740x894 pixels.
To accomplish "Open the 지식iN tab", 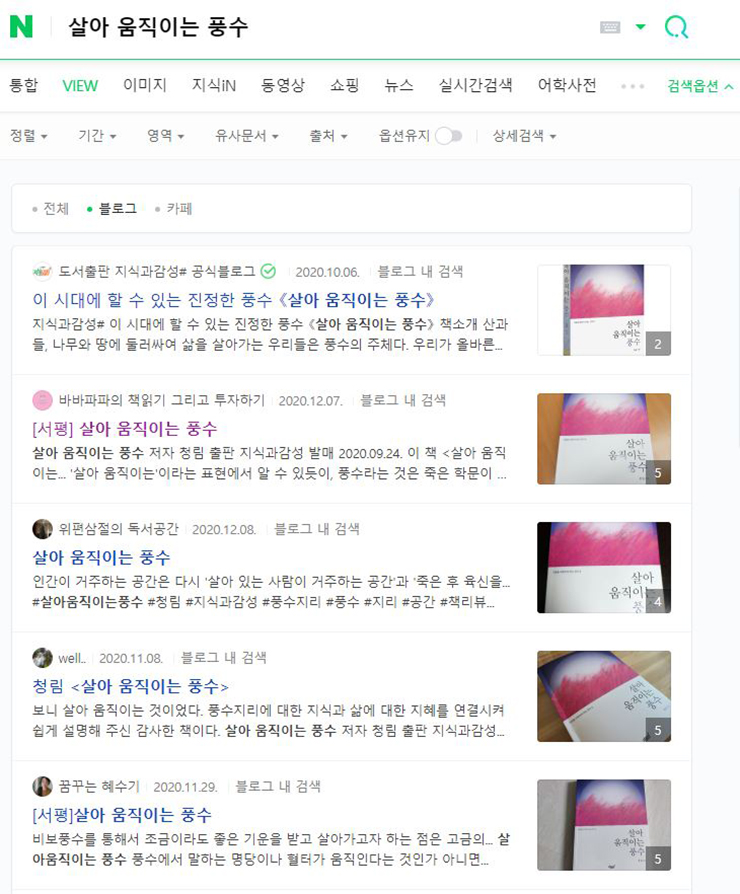I will tap(214, 85).
